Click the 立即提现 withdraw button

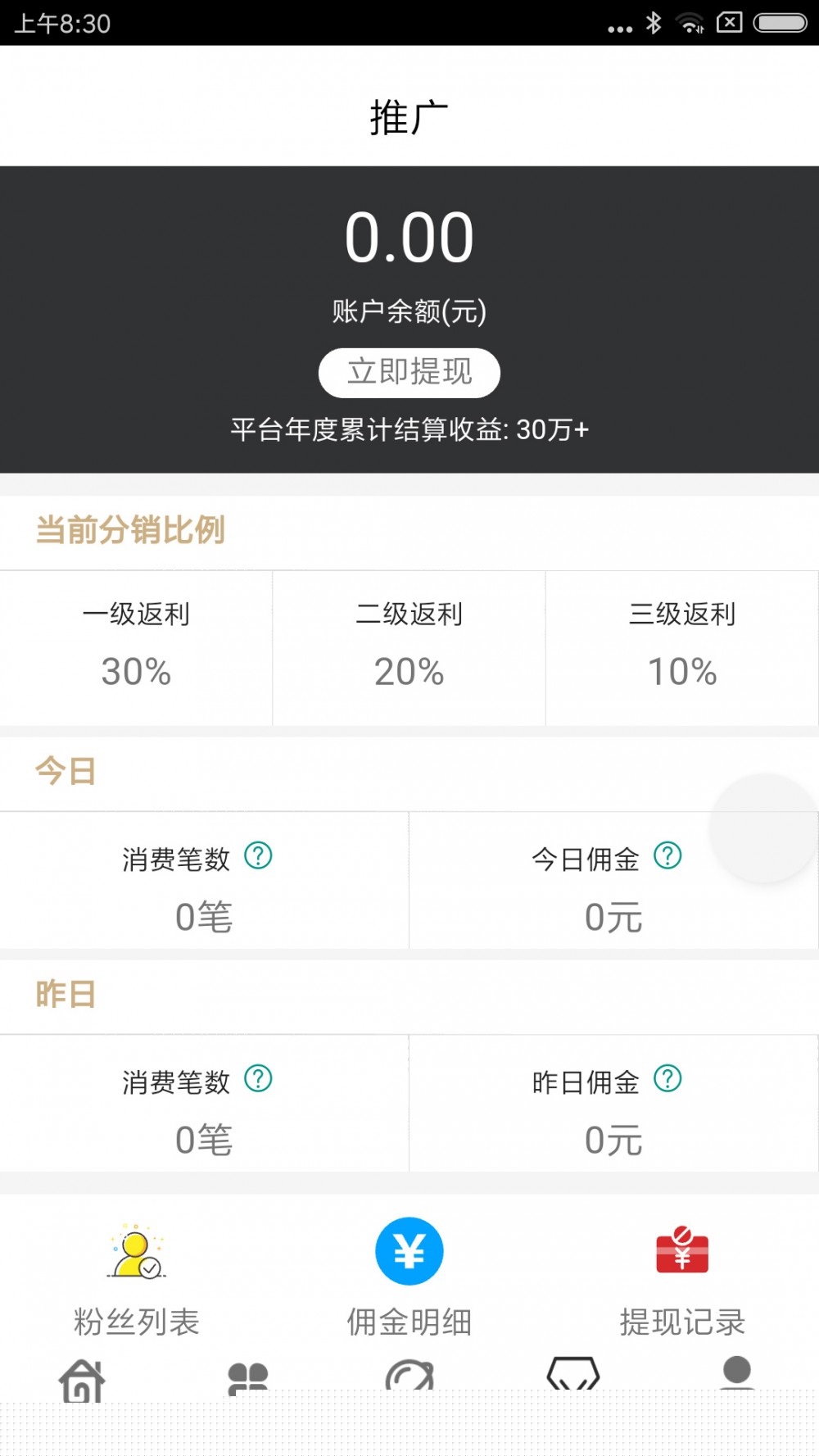[x=409, y=372]
